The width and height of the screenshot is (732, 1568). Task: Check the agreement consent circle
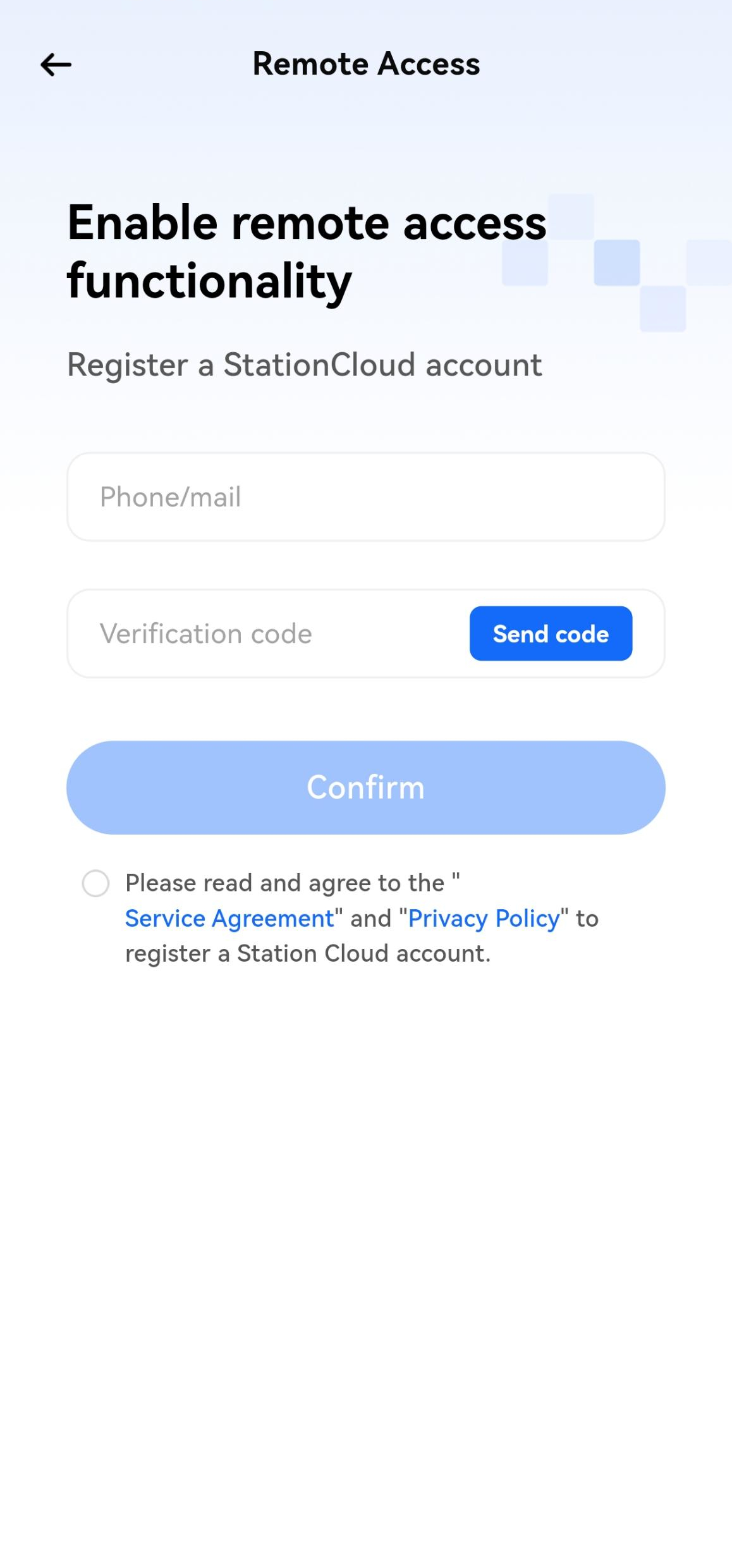pos(96,883)
